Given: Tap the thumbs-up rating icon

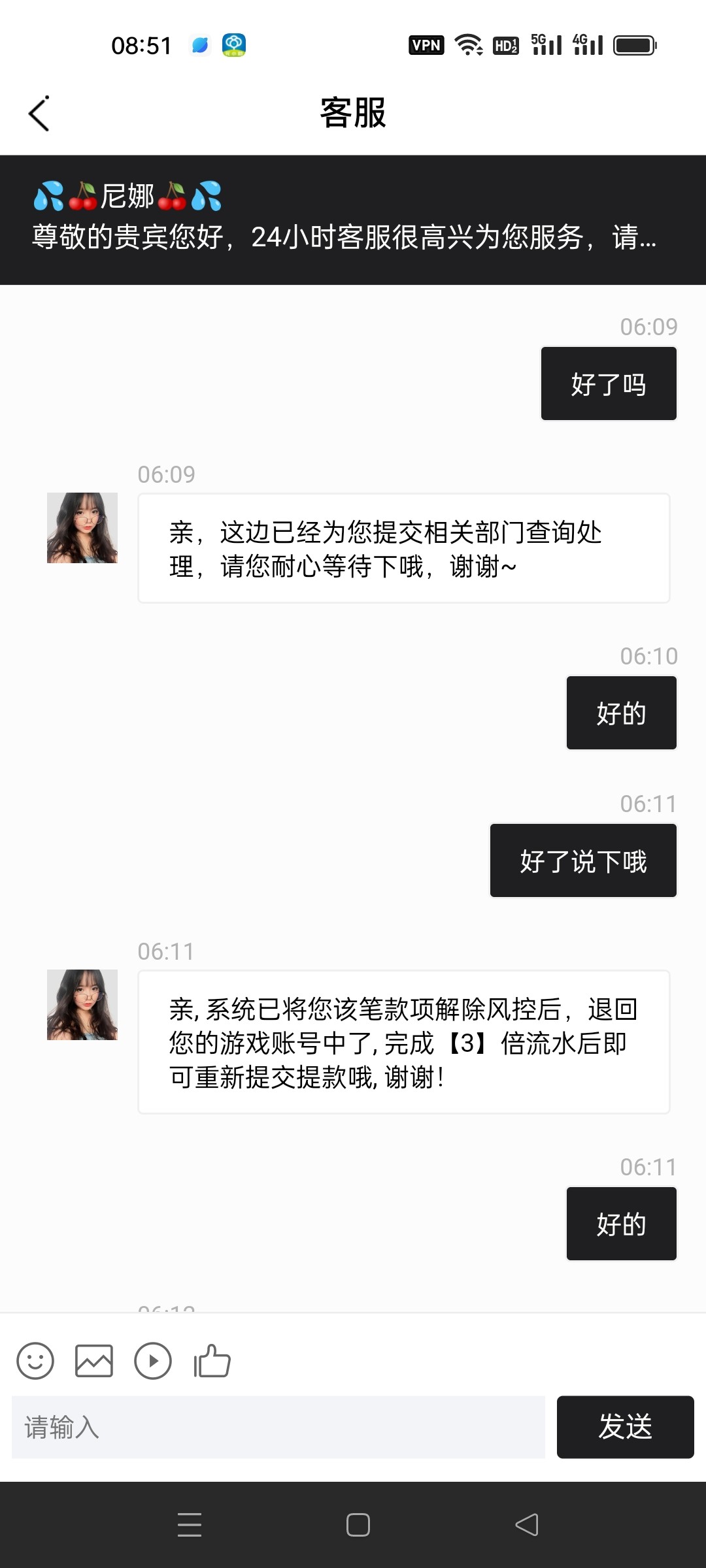Looking at the screenshot, I should [212, 1362].
